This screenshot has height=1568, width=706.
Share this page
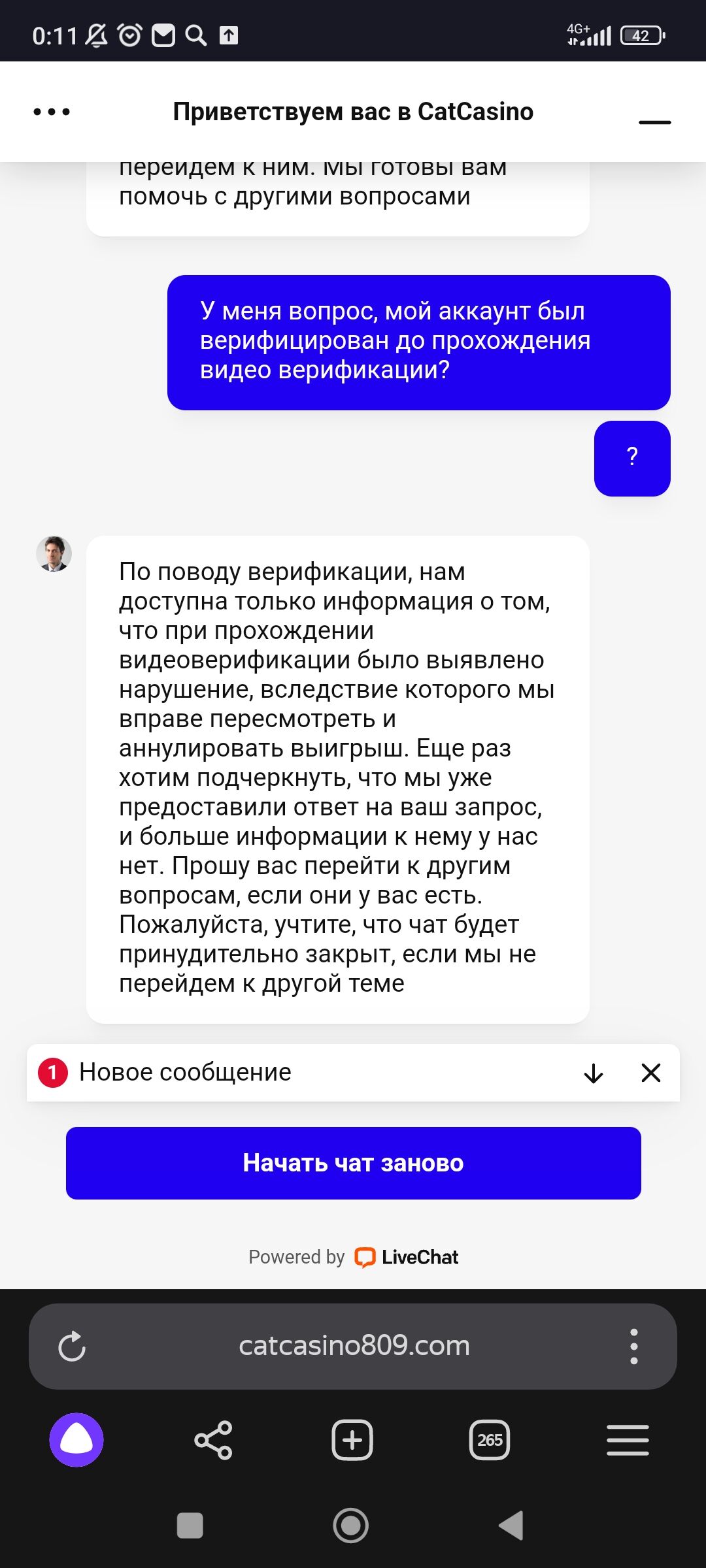pyautogui.click(x=214, y=1440)
